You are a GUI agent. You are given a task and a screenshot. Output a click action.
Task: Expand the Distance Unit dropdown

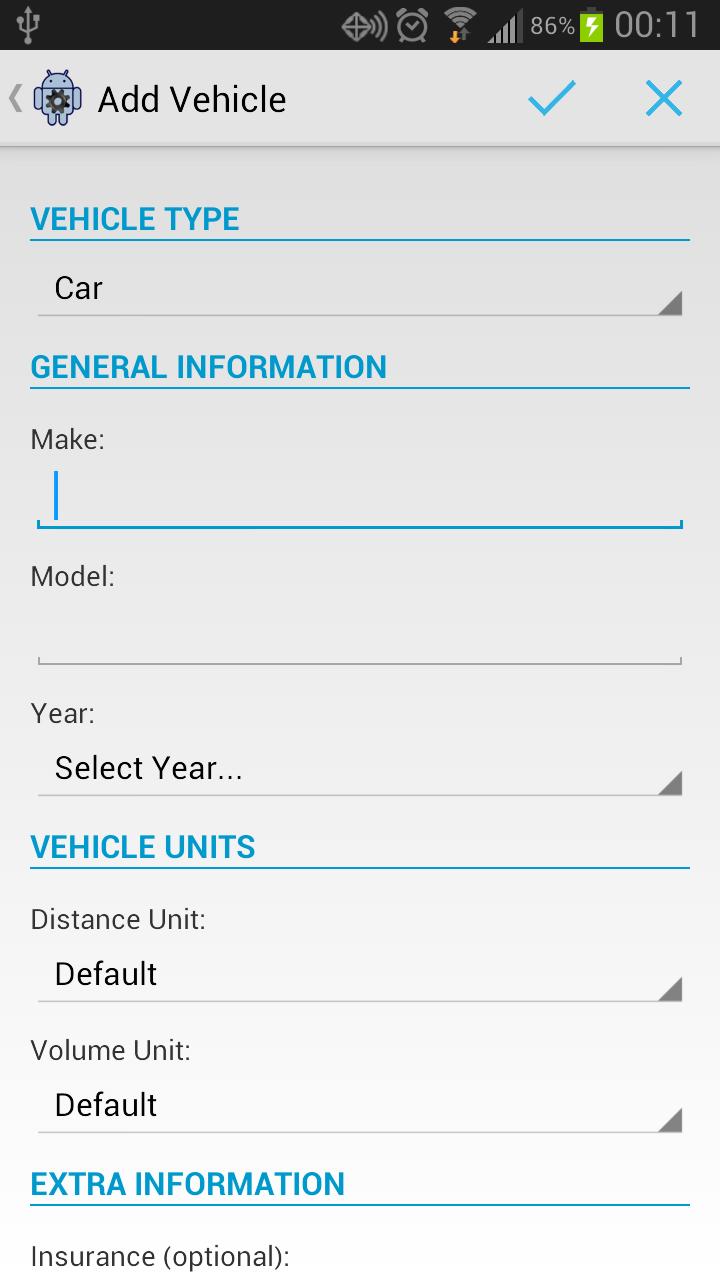[360, 975]
